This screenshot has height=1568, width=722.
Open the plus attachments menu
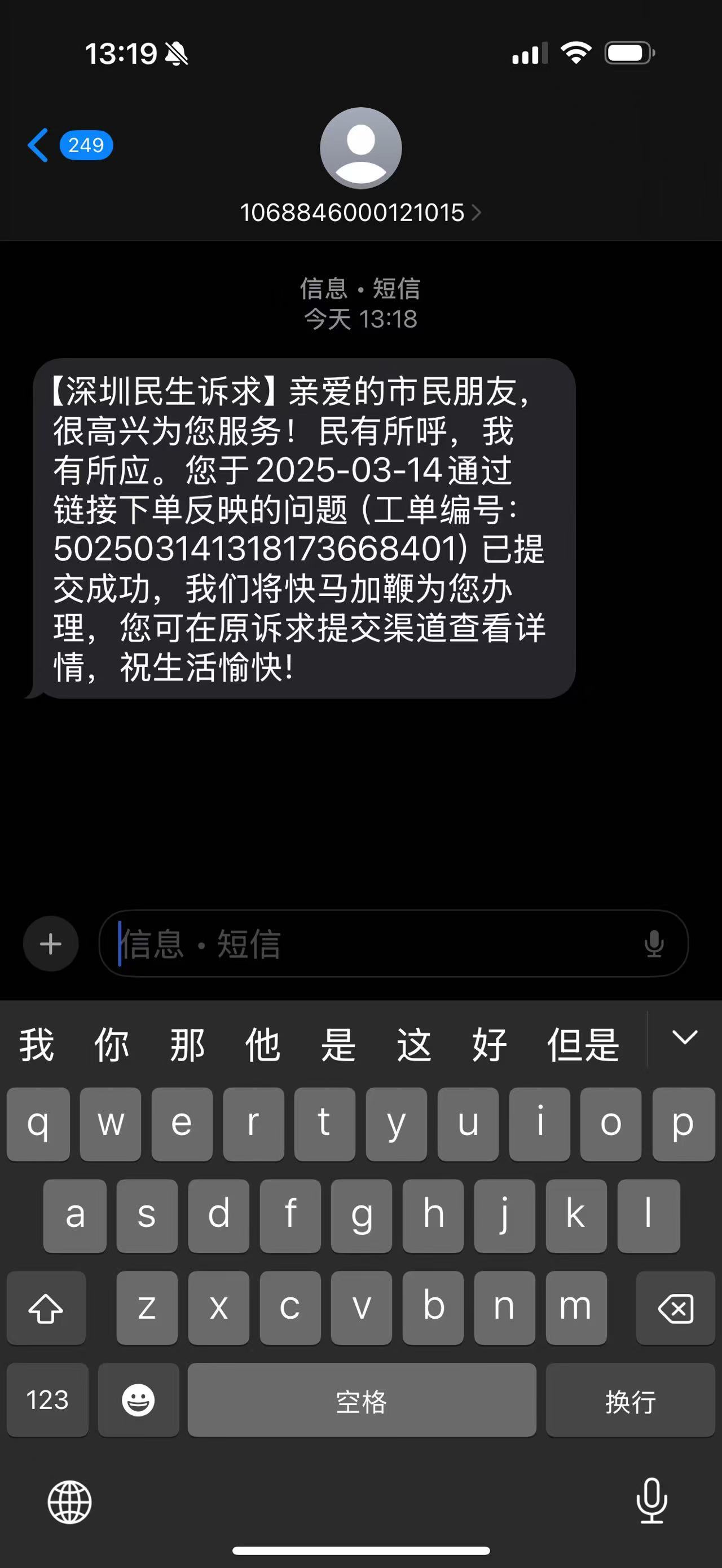click(51, 943)
